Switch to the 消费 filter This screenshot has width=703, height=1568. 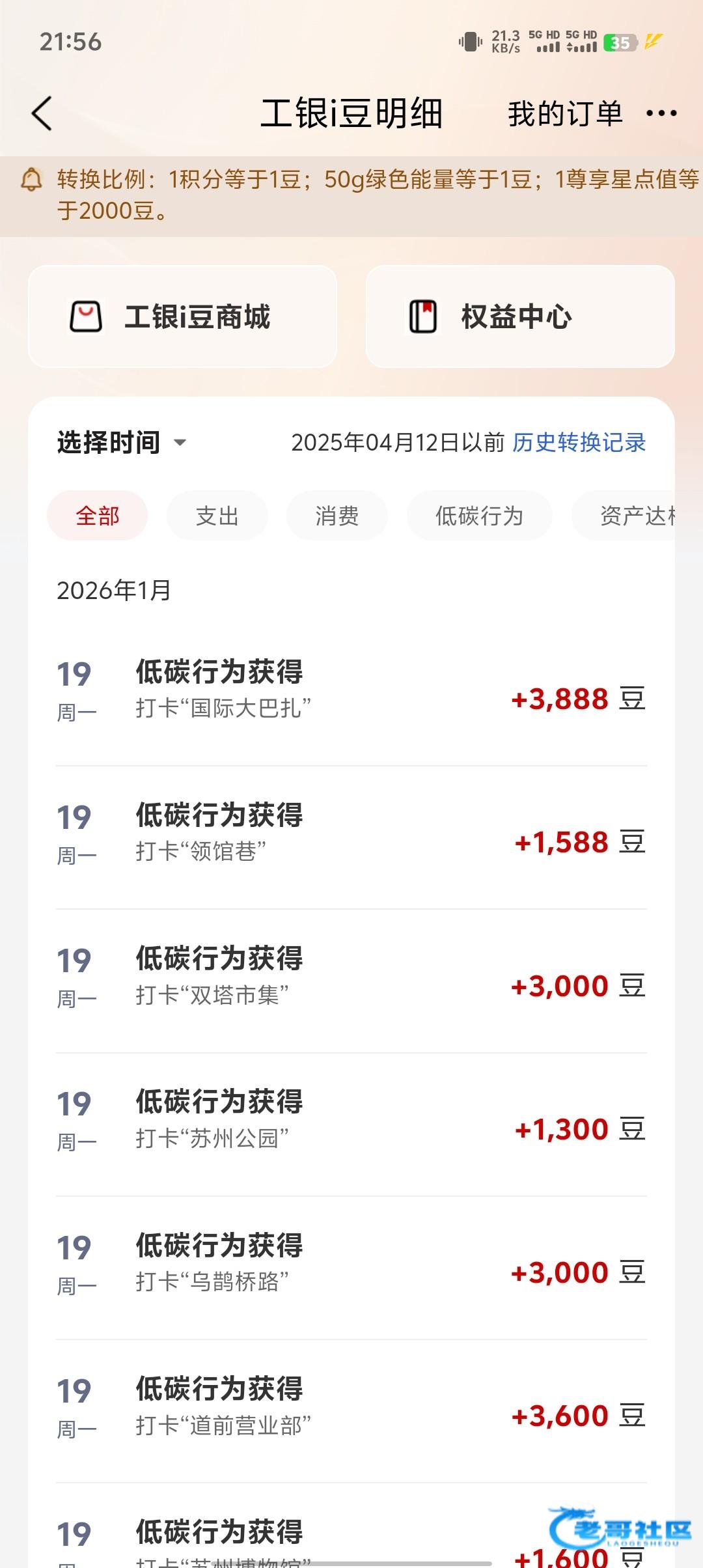pos(337,516)
